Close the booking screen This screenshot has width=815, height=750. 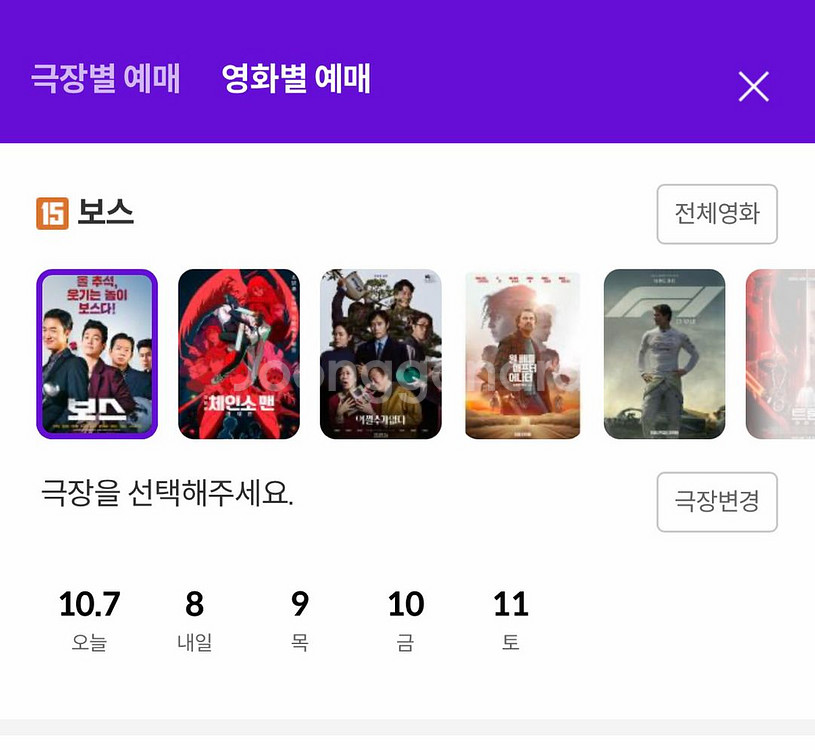point(753,87)
